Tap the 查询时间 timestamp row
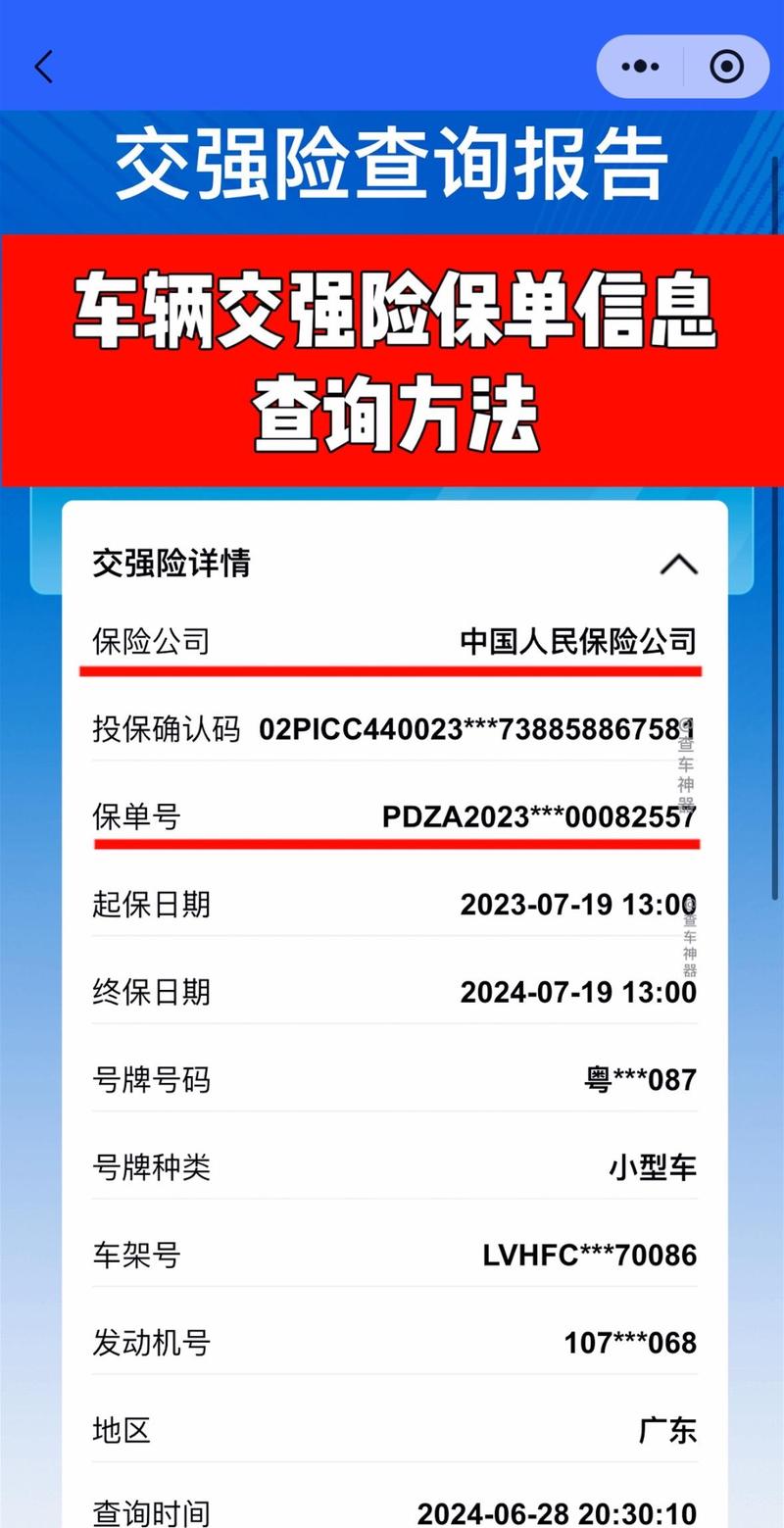The width and height of the screenshot is (784, 1528). pos(392,1513)
